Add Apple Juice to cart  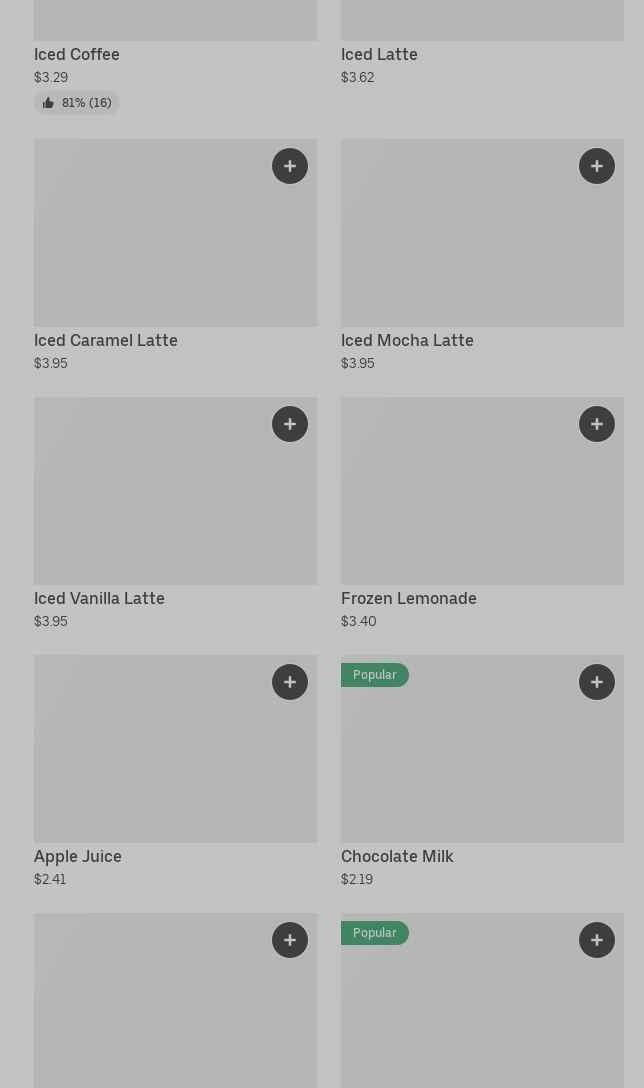click(x=290, y=682)
